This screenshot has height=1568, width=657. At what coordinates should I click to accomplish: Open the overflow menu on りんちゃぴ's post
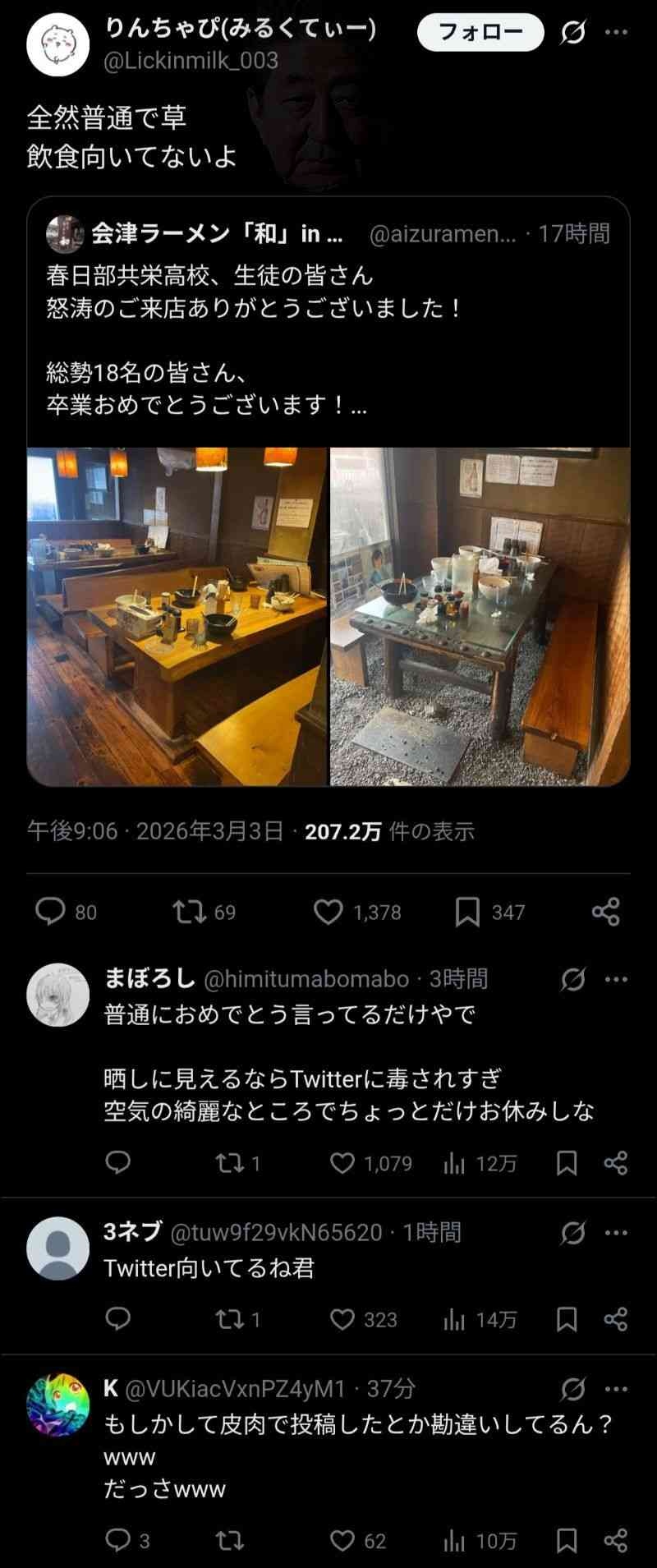(616, 33)
